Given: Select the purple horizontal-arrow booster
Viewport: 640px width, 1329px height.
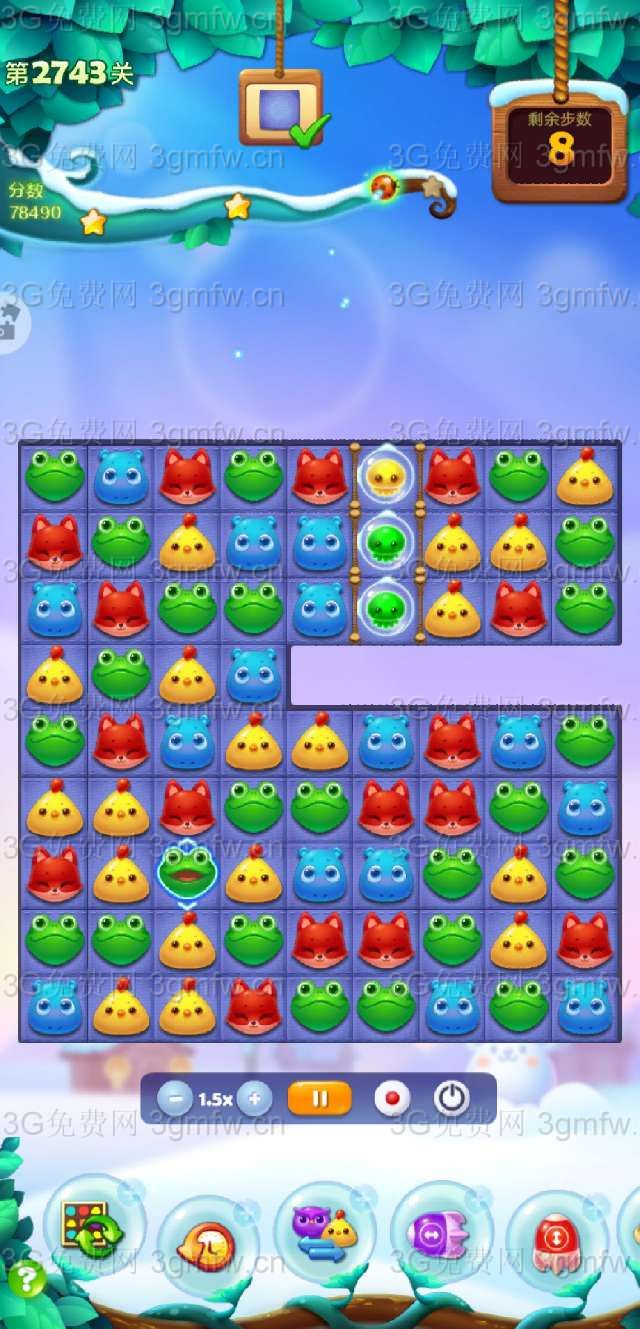Looking at the screenshot, I should 440,1234.
